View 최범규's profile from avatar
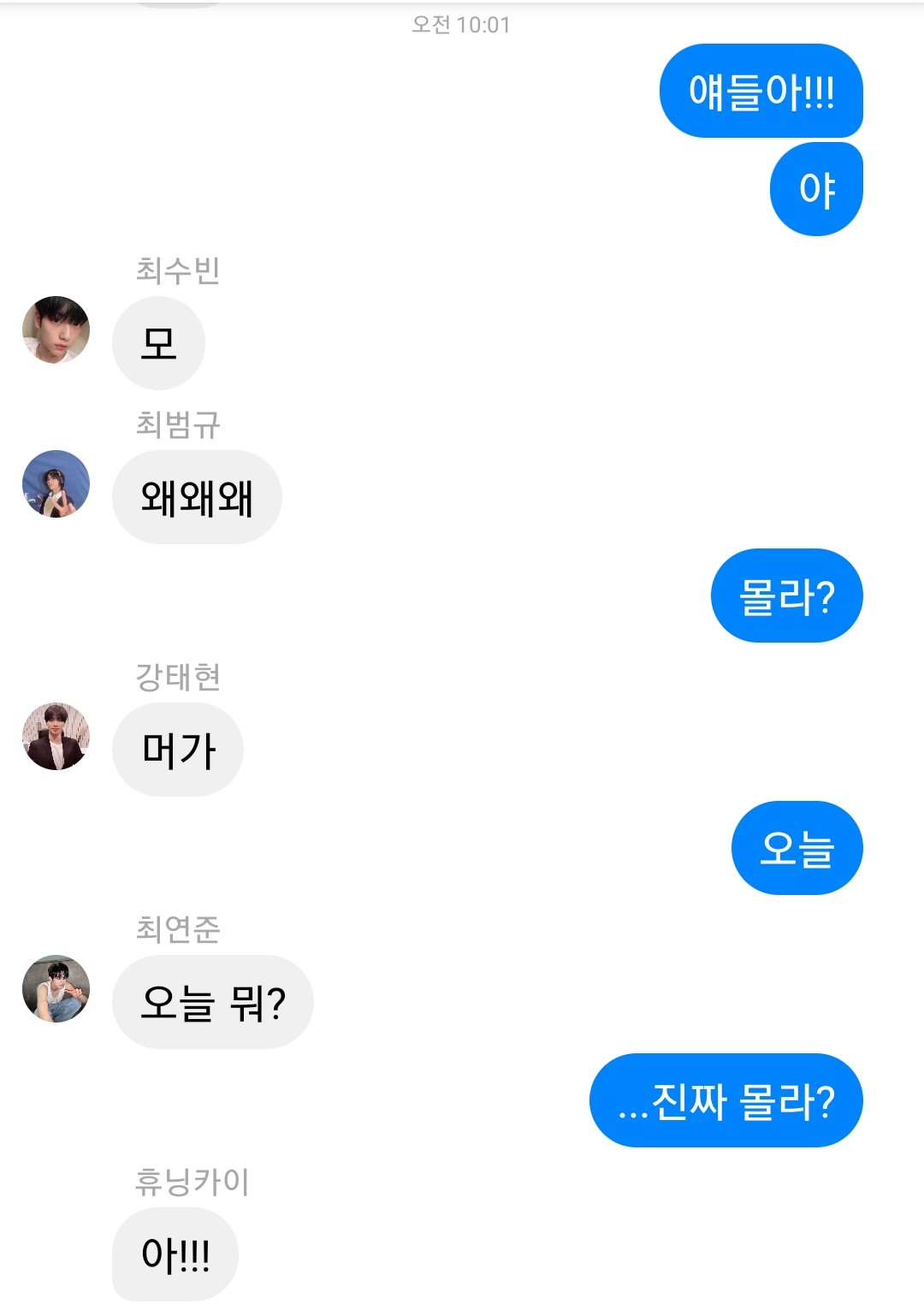This screenshot has height=1304, width=924. pyautogui.click(x=56, y=484)
